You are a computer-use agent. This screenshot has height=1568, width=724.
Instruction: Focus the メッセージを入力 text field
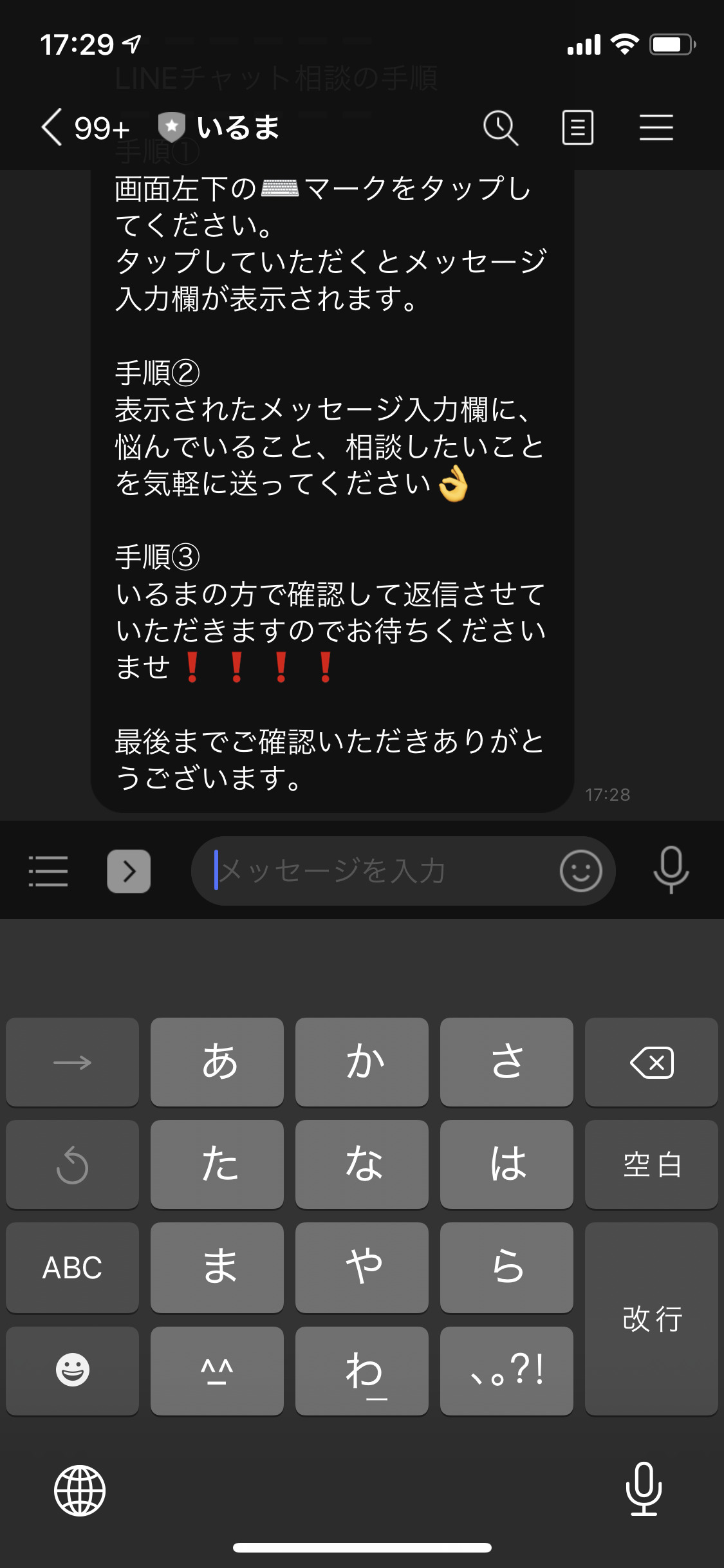(x=380, y=871)
